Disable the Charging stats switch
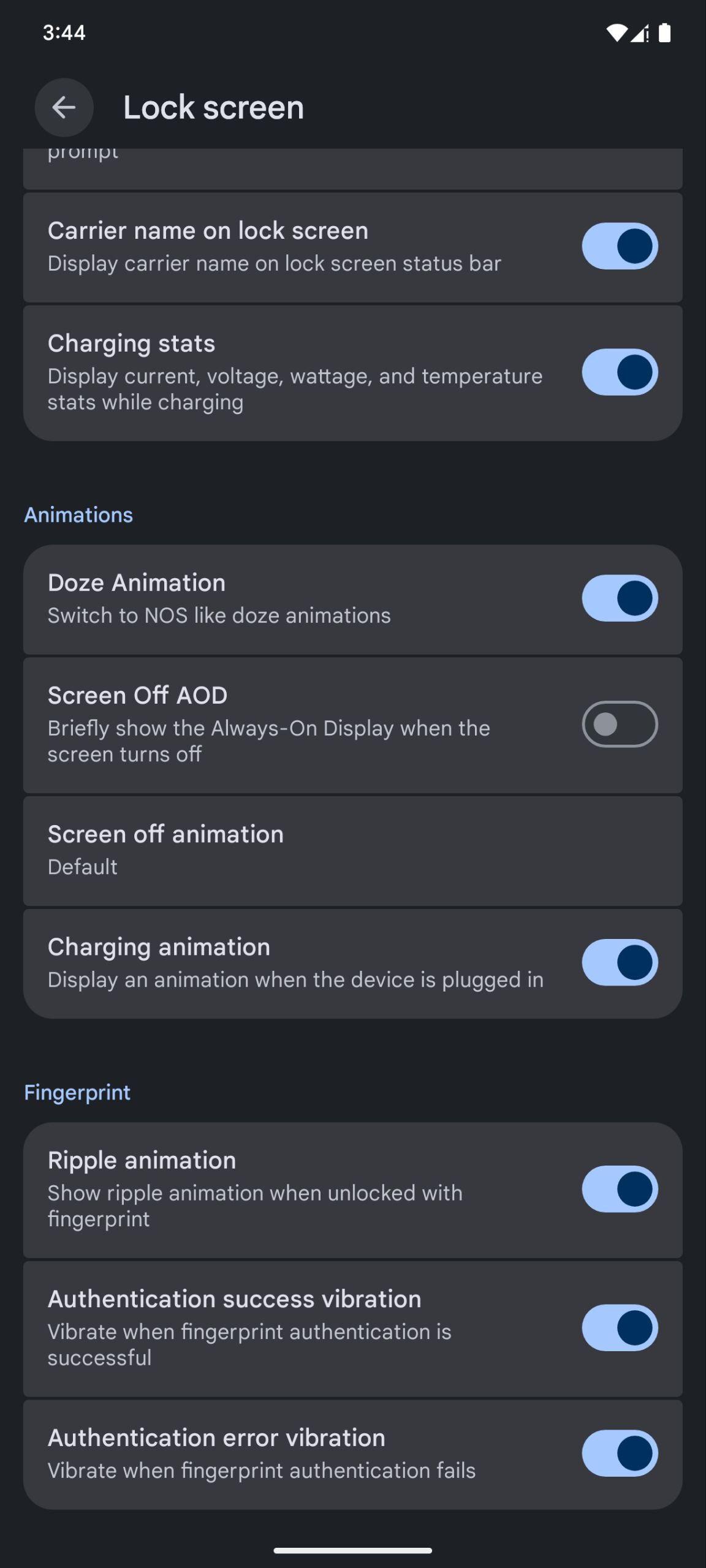Viewport: 706px width, 1568px height. point(620,372)
